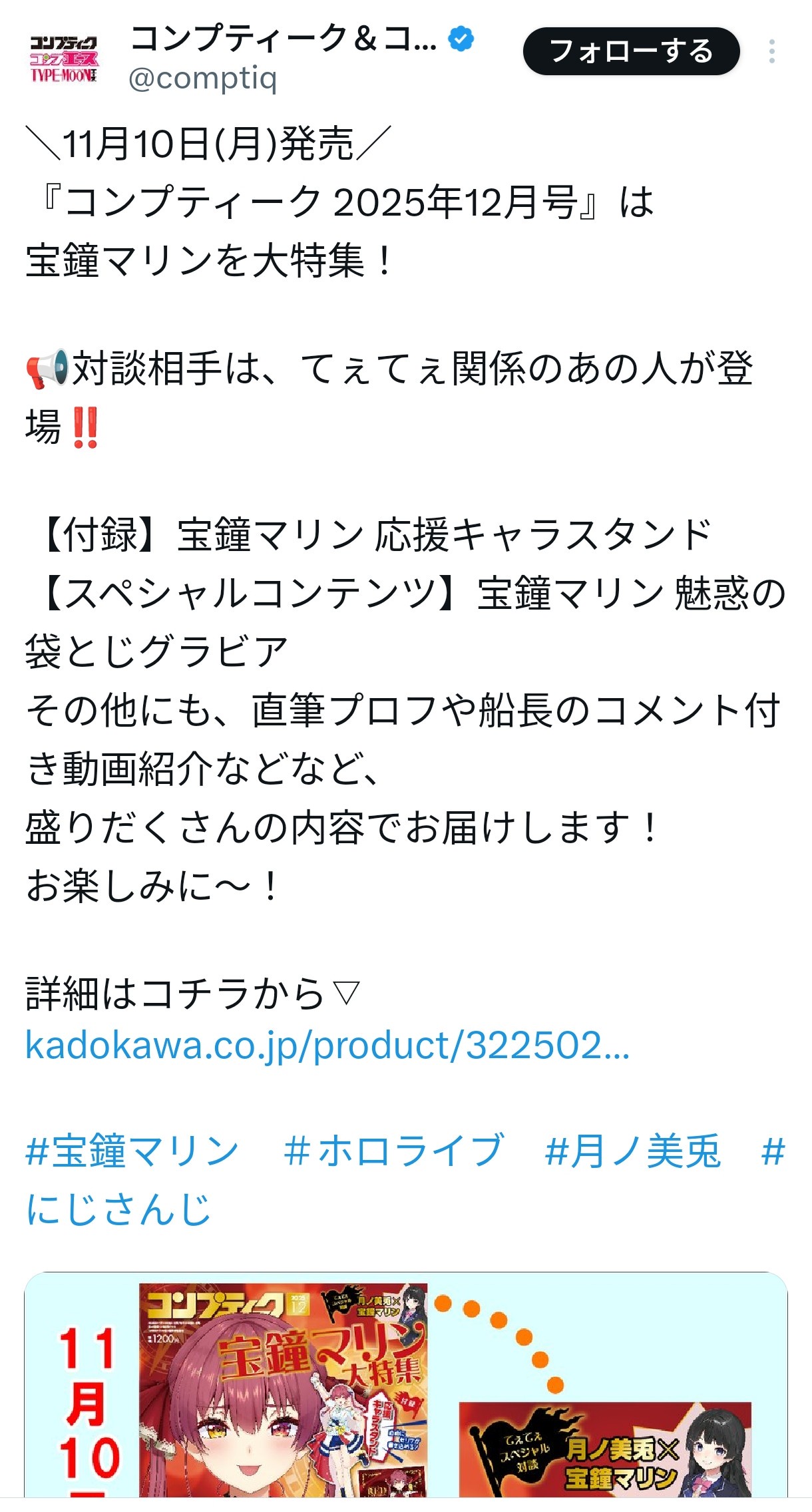View the #ホロライブ hashtag
812x1512 pixels.
click(393, 1151)
